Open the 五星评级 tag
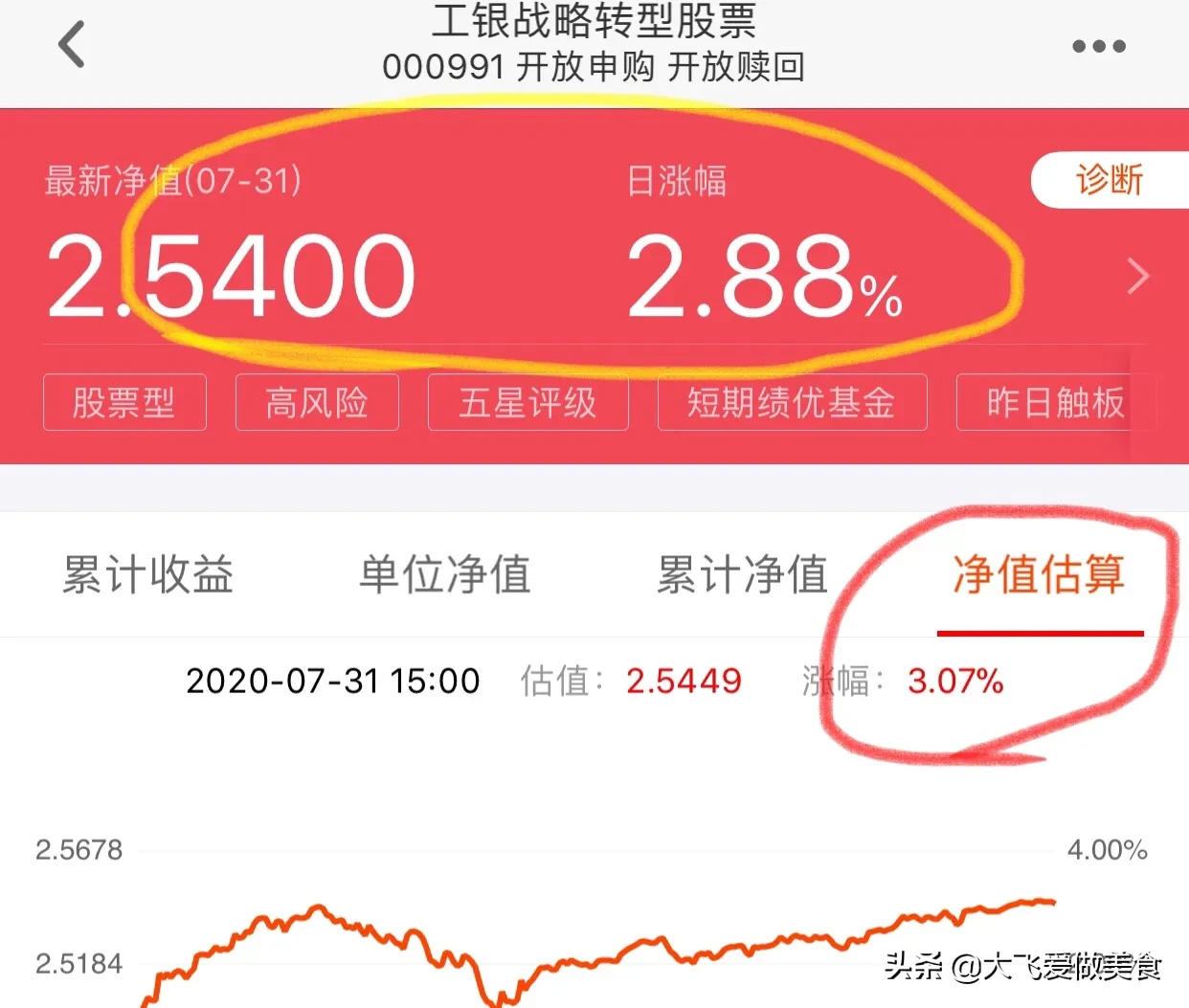The height and width of the screenshot is (1008, 1189). pos(527,402)
